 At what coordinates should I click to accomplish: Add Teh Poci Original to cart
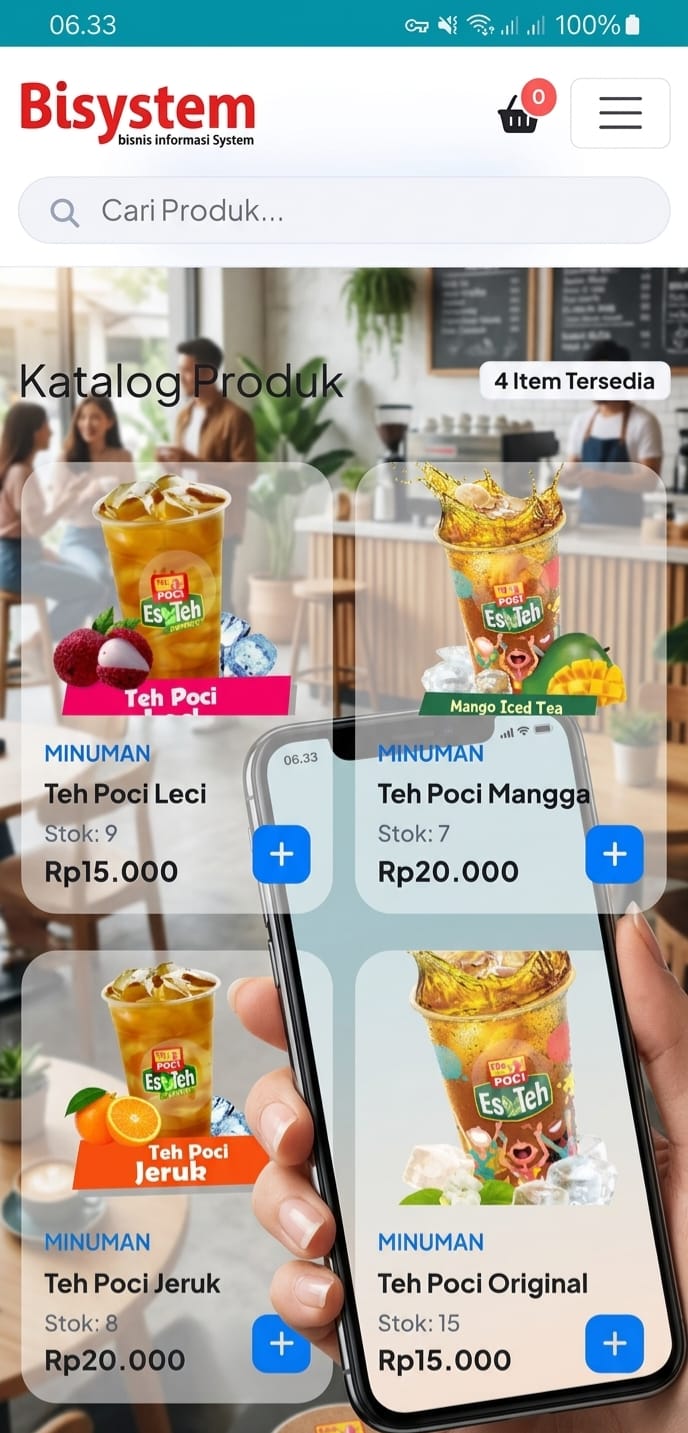(614, 1343)
